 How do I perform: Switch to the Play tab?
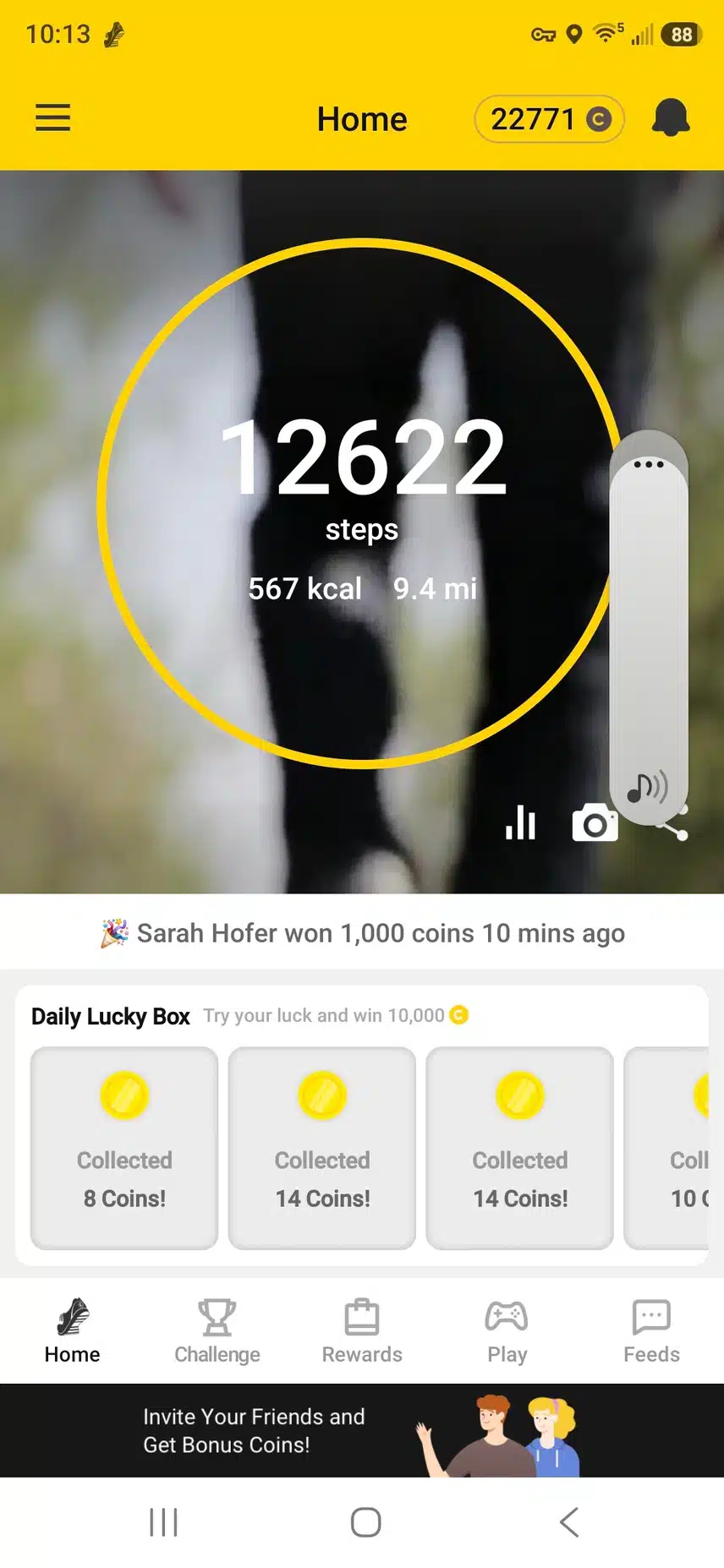coord(507,1331)
